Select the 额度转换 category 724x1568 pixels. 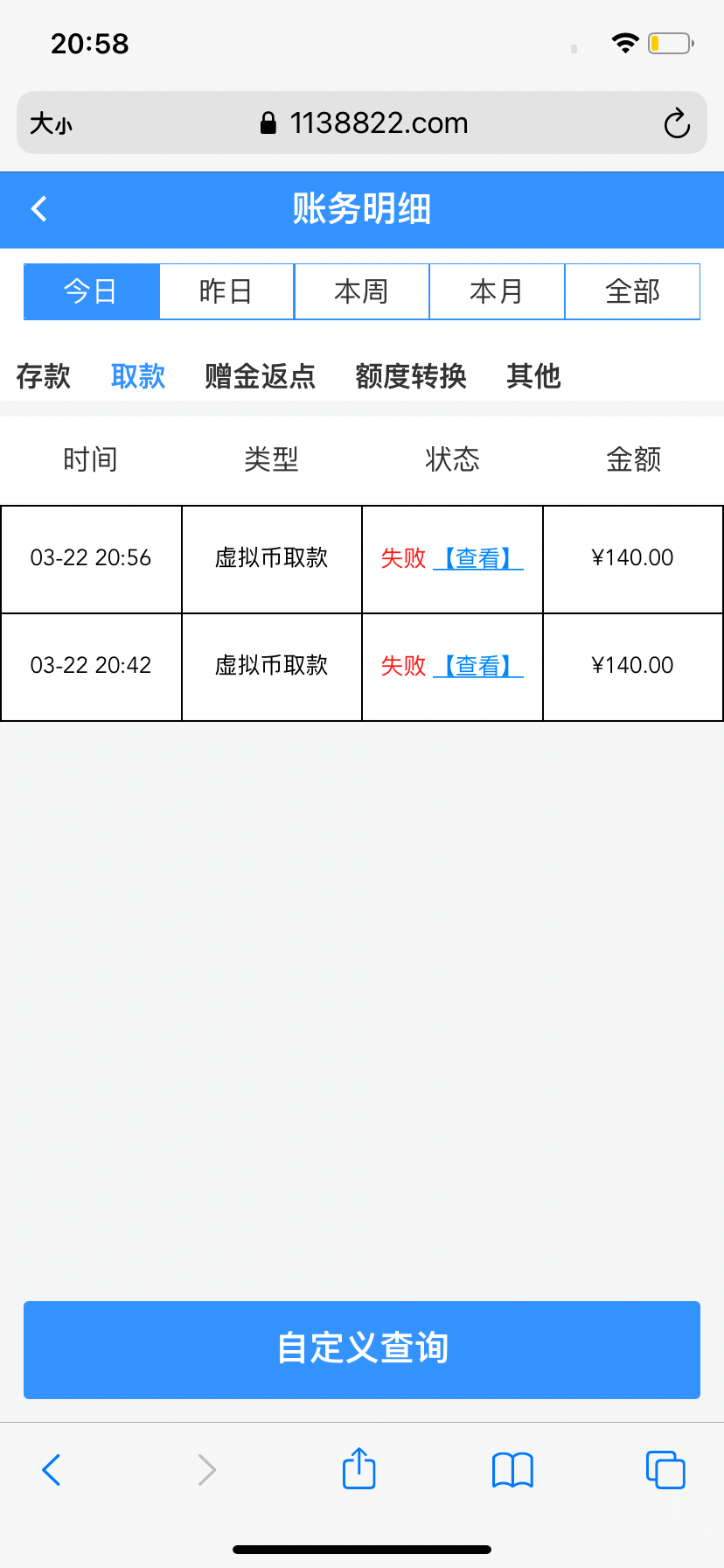tap(410, 375)
